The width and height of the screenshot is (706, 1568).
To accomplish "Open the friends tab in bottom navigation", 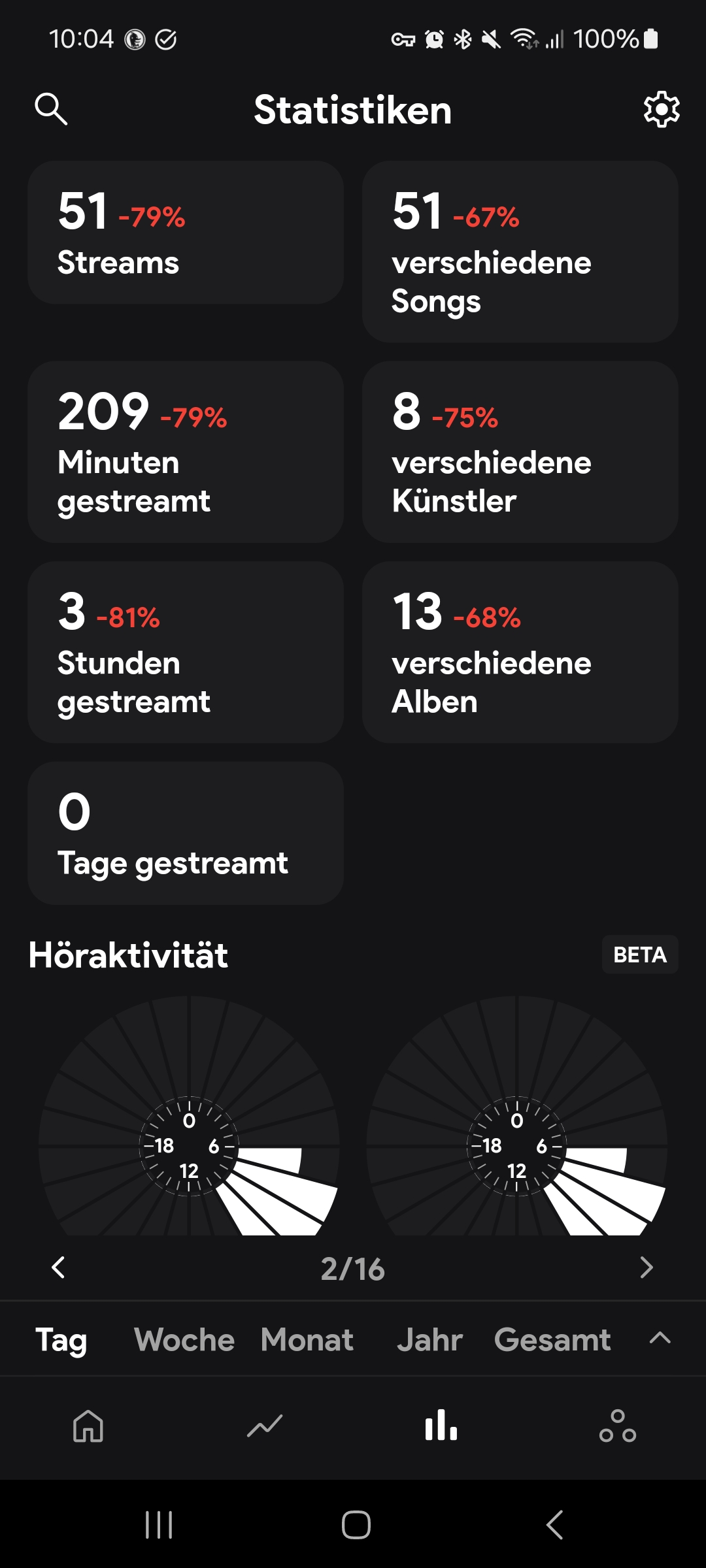I will [617, 1425].
